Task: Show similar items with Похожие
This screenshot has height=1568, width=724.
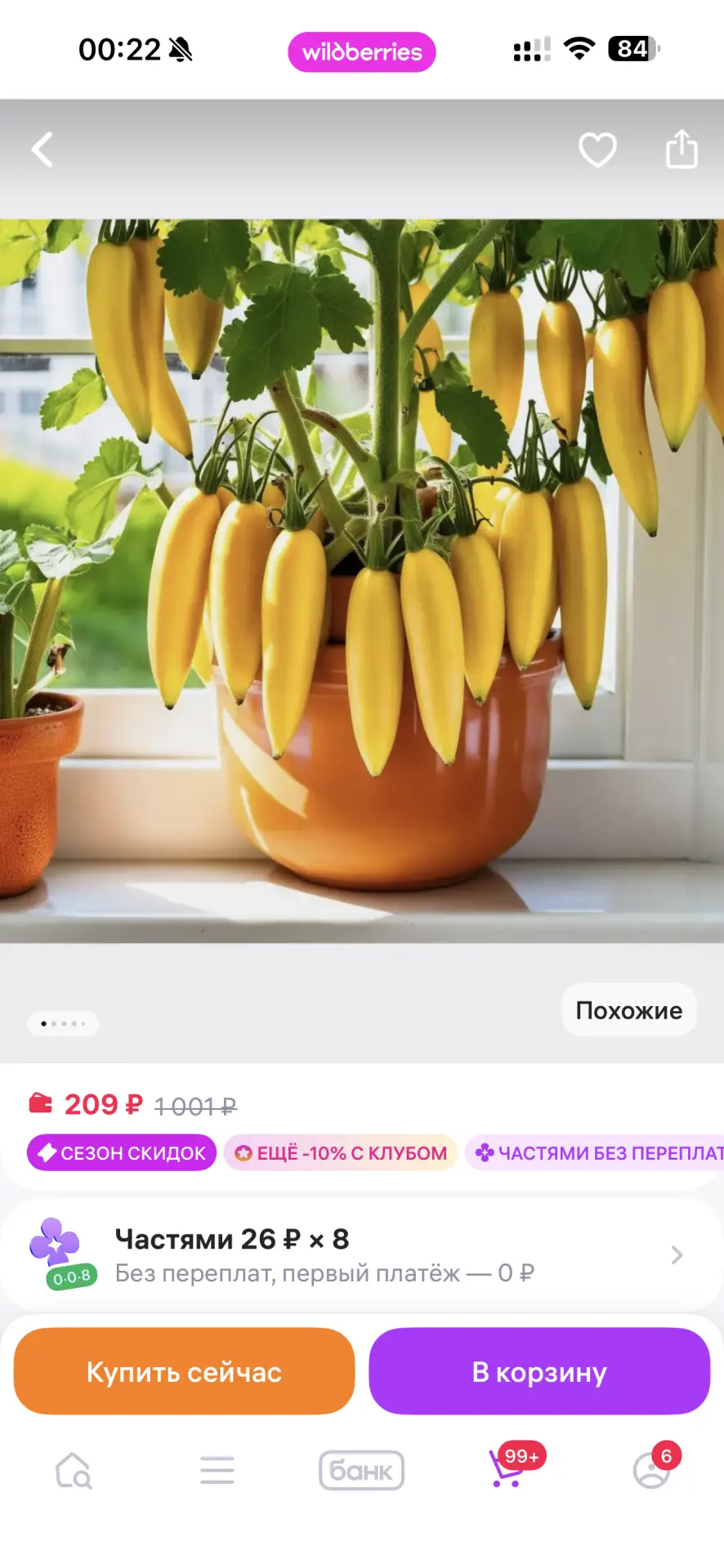Action: click(628, 1010)
